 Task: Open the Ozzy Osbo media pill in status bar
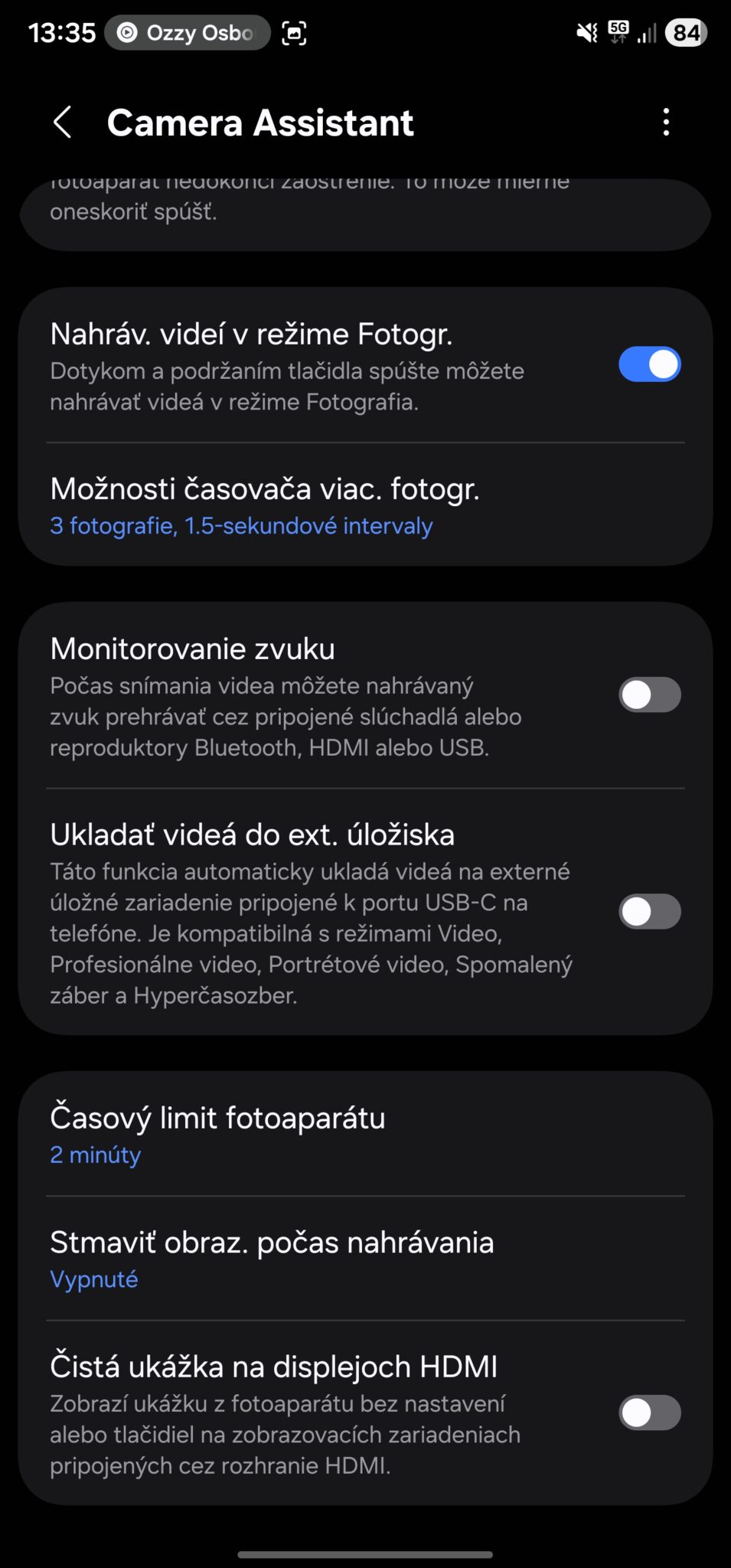click(x=188, y=33)
